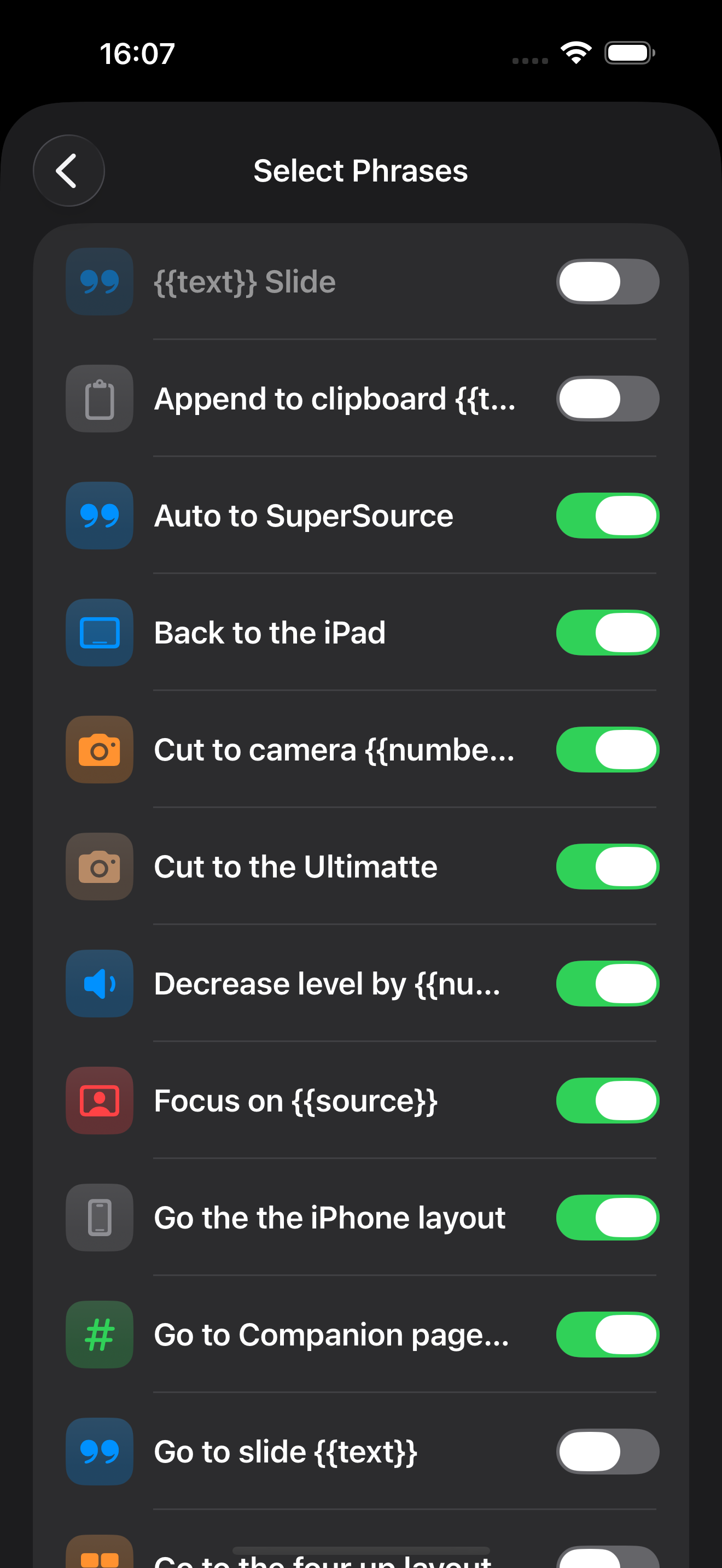
Task: Toggle the Focus on {{source}} switch
Action: [607, 1101]
